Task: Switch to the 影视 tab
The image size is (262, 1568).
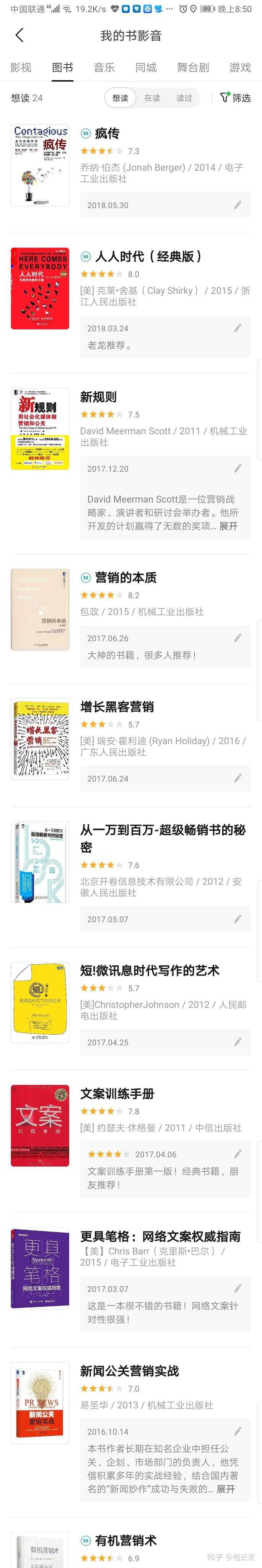Action: click(x=21, y=67)
